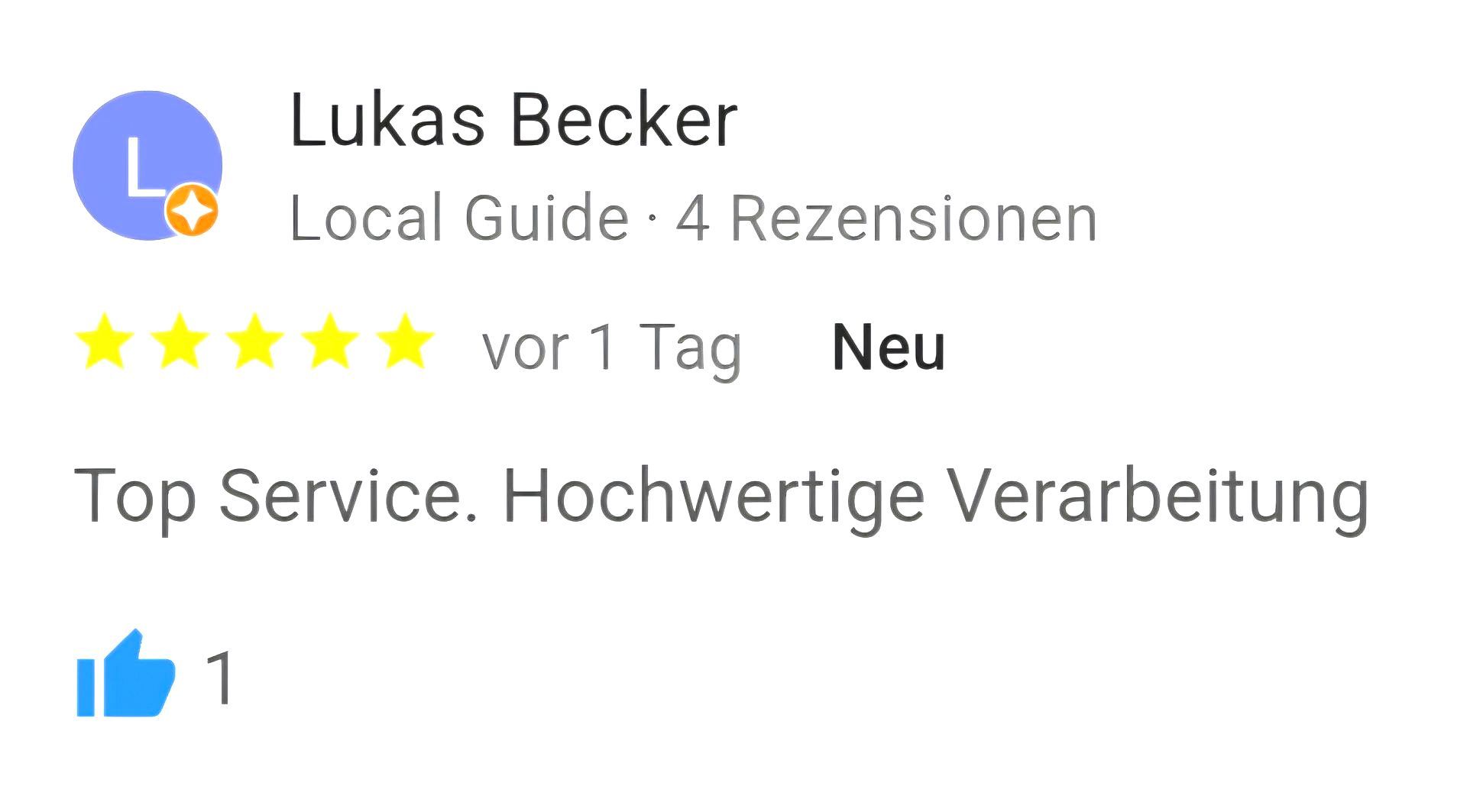
Task: Tap the L profile avatar
Action: [x=147, y=165]
